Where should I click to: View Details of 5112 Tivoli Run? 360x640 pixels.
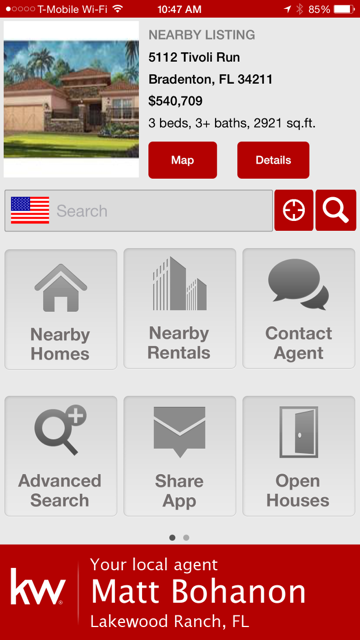click(x=273, y=160)
